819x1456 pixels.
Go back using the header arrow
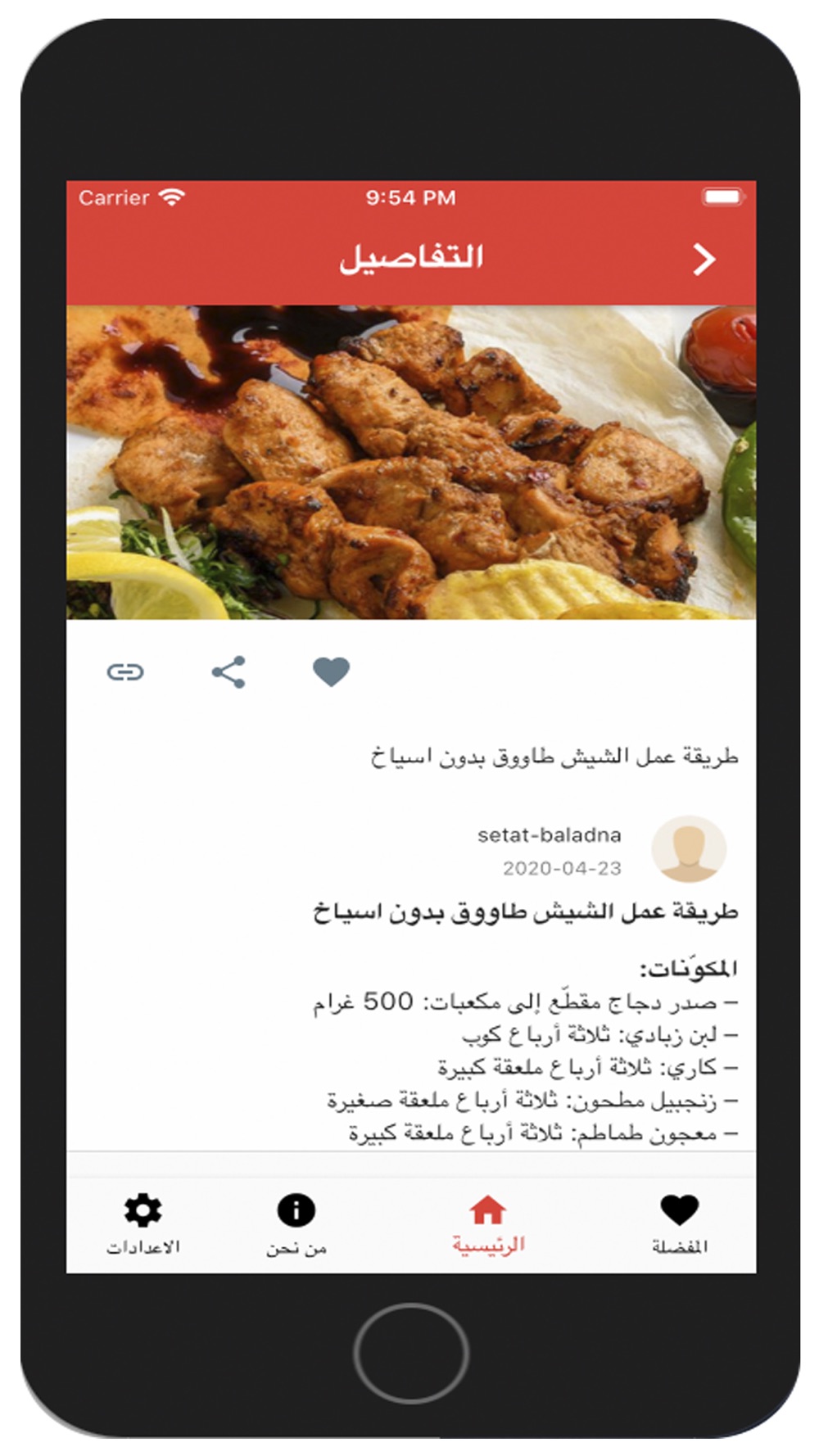tap(704, 259)
